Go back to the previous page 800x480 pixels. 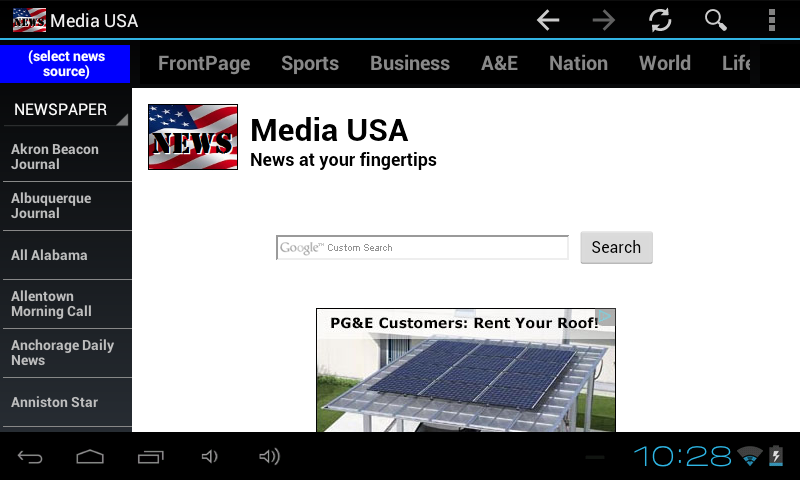[547, 20]
